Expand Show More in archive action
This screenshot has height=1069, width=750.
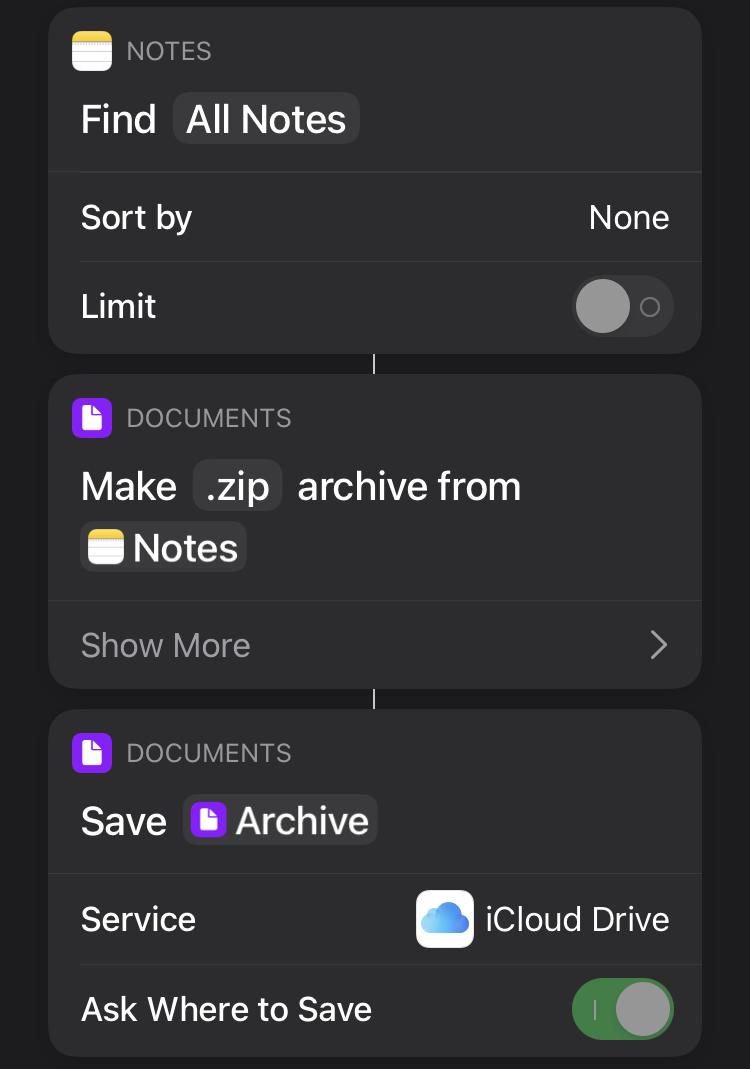[x=374, y=645]
